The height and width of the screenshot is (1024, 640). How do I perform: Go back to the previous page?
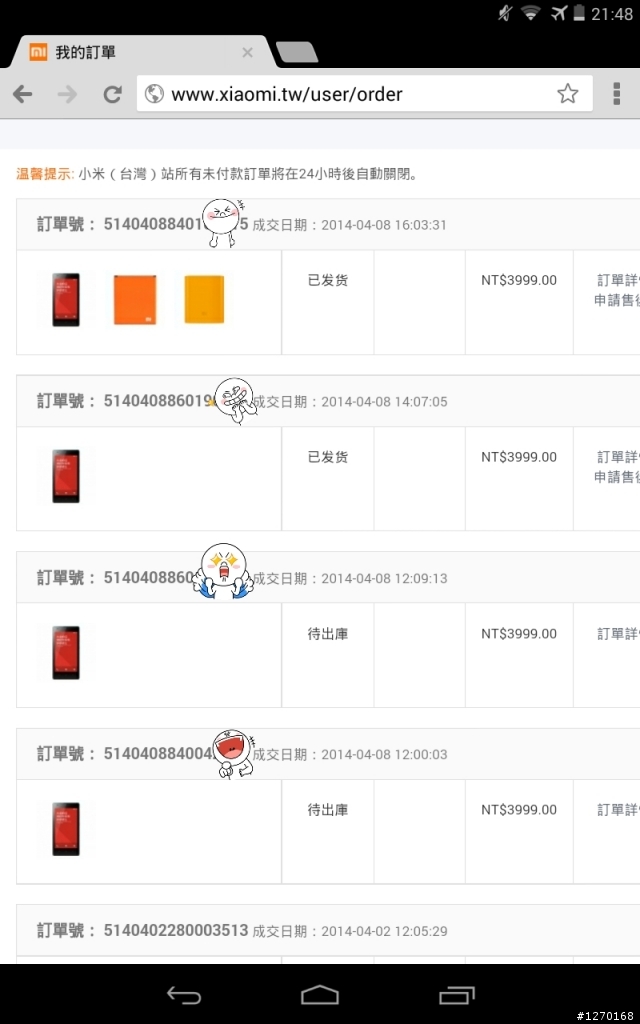tap(23, 94)
